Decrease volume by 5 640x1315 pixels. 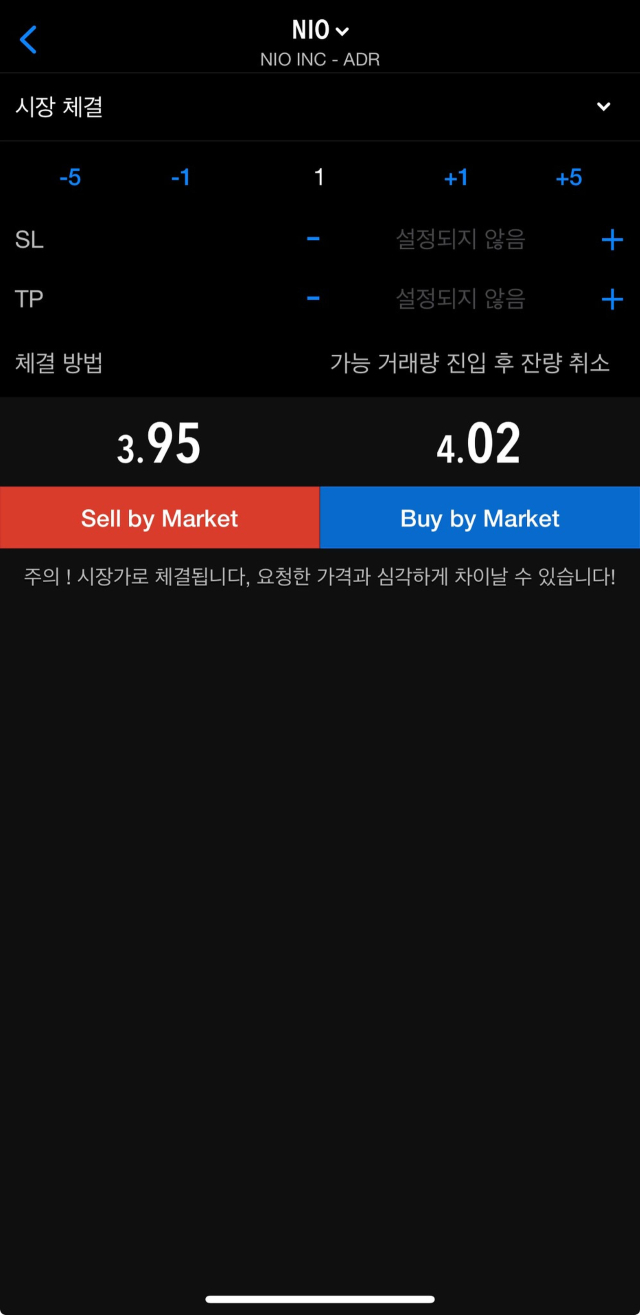pos(70,178)
